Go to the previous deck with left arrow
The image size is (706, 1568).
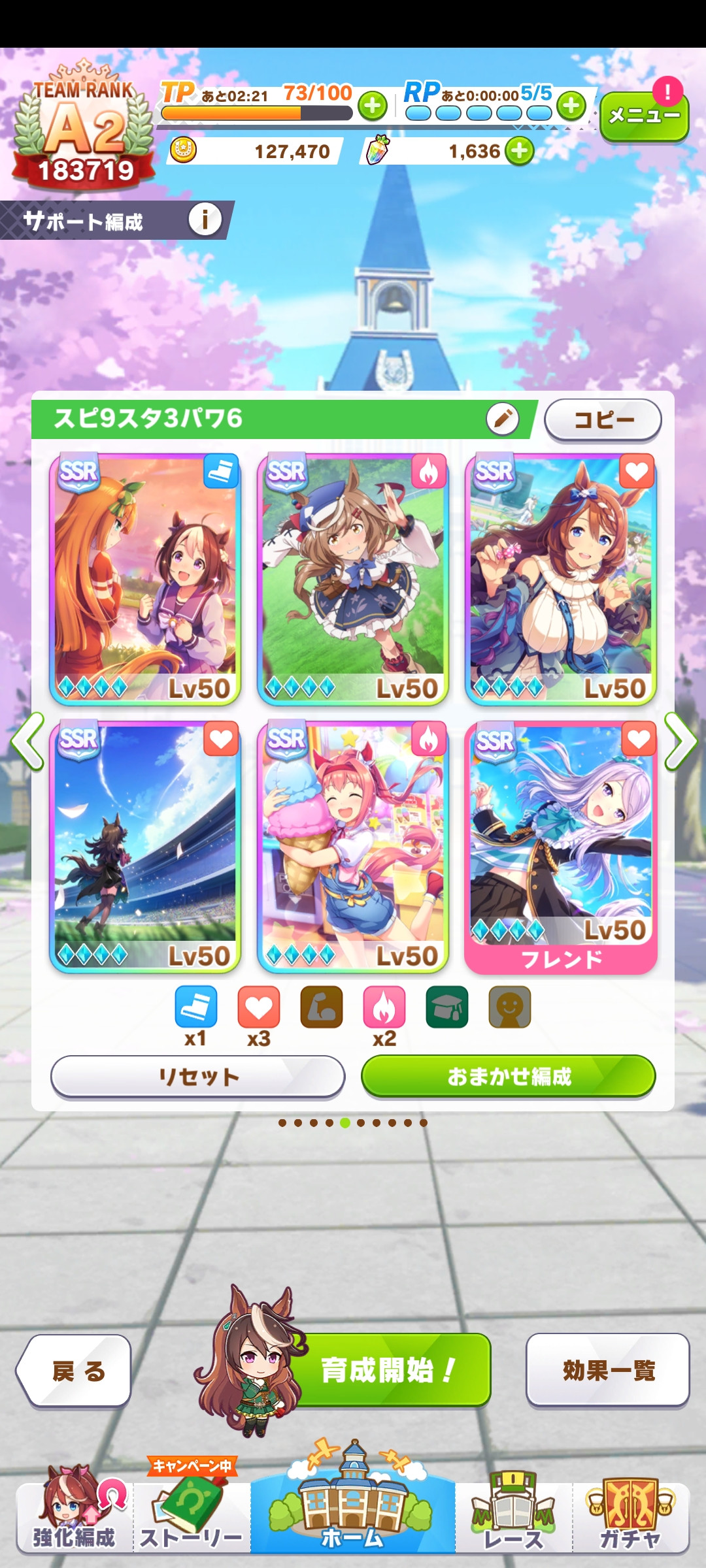pos(27,742)
